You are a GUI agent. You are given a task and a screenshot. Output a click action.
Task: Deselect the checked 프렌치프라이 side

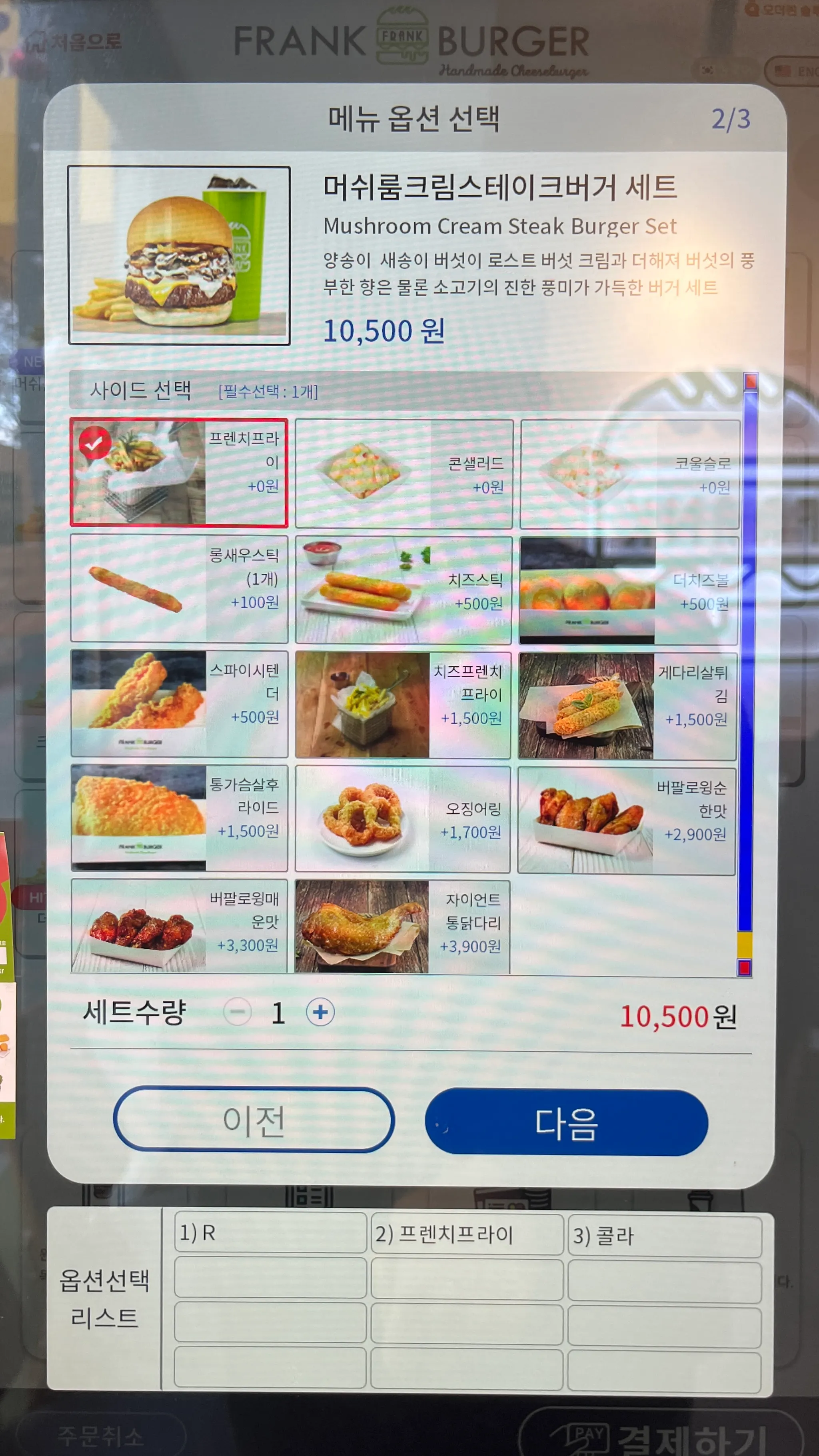(x=179, y=473)
